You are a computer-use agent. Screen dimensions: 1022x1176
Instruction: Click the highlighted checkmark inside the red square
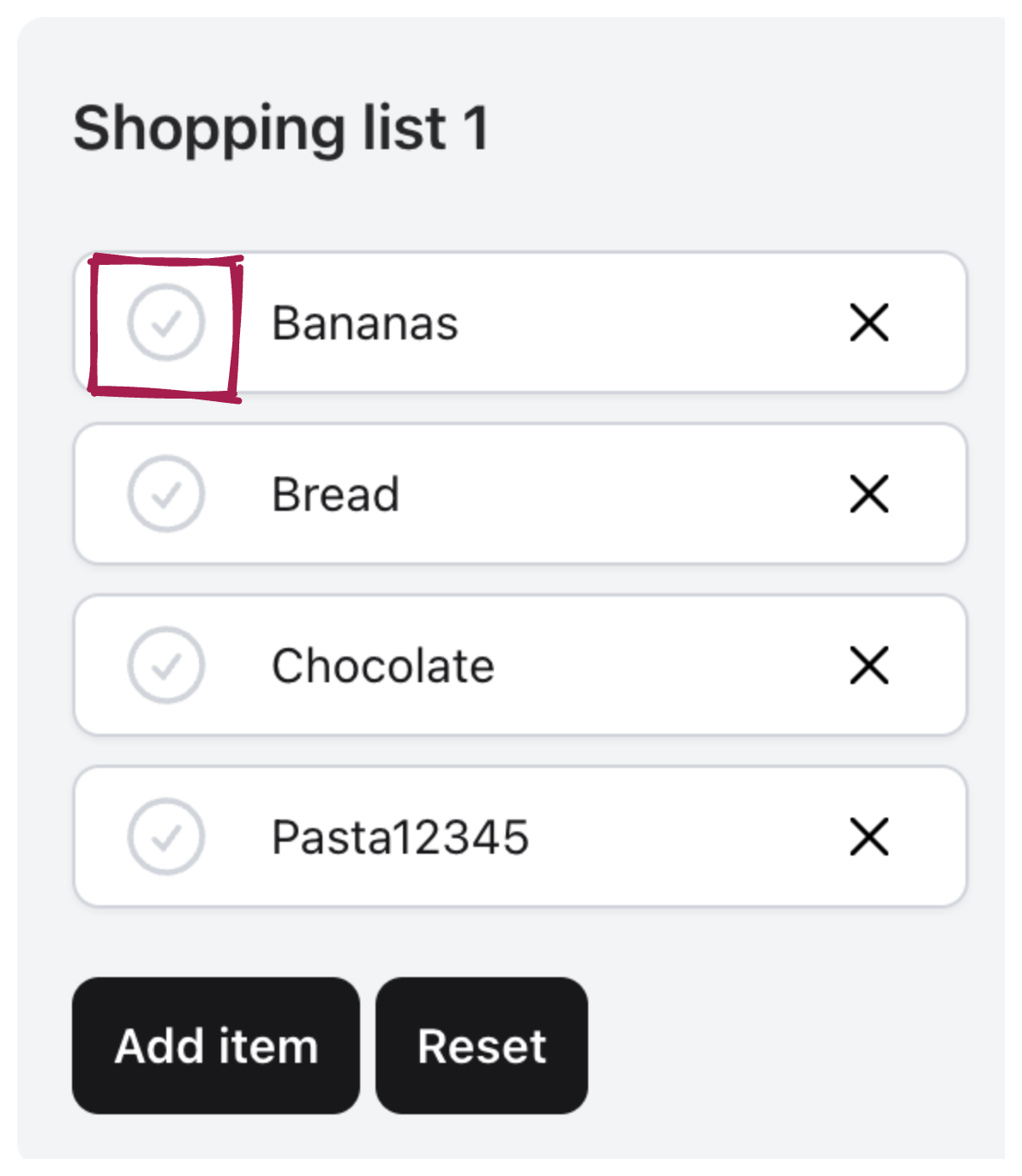coord(166,323)
